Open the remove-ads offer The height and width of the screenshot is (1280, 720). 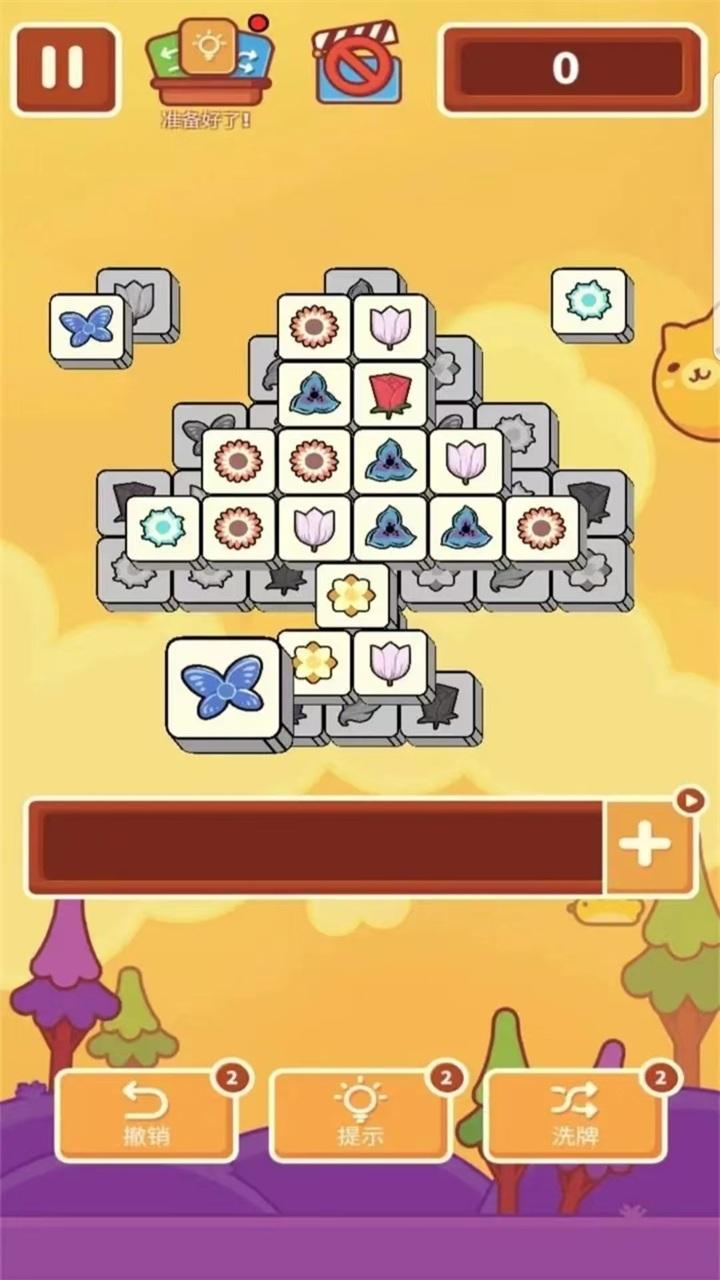pos(359,65)
